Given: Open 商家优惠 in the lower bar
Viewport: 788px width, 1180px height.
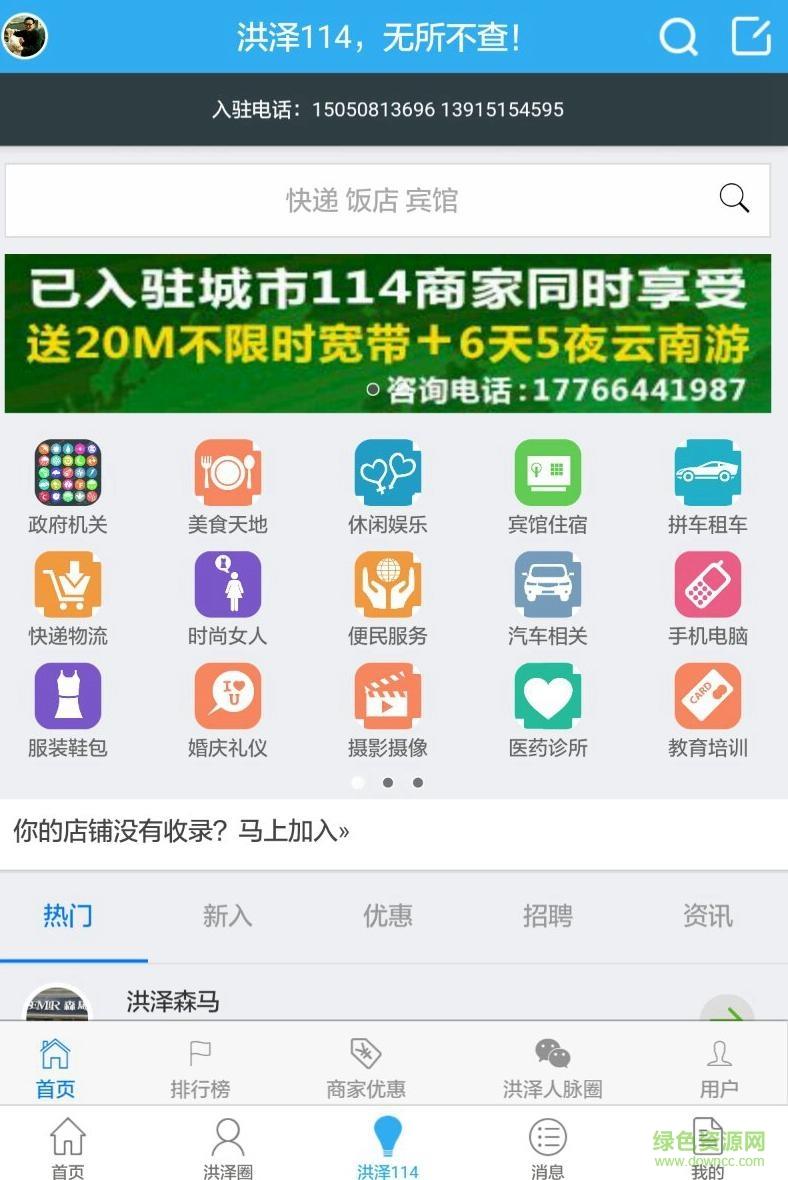Looking at the screenshot, I should coord(366,1068).
